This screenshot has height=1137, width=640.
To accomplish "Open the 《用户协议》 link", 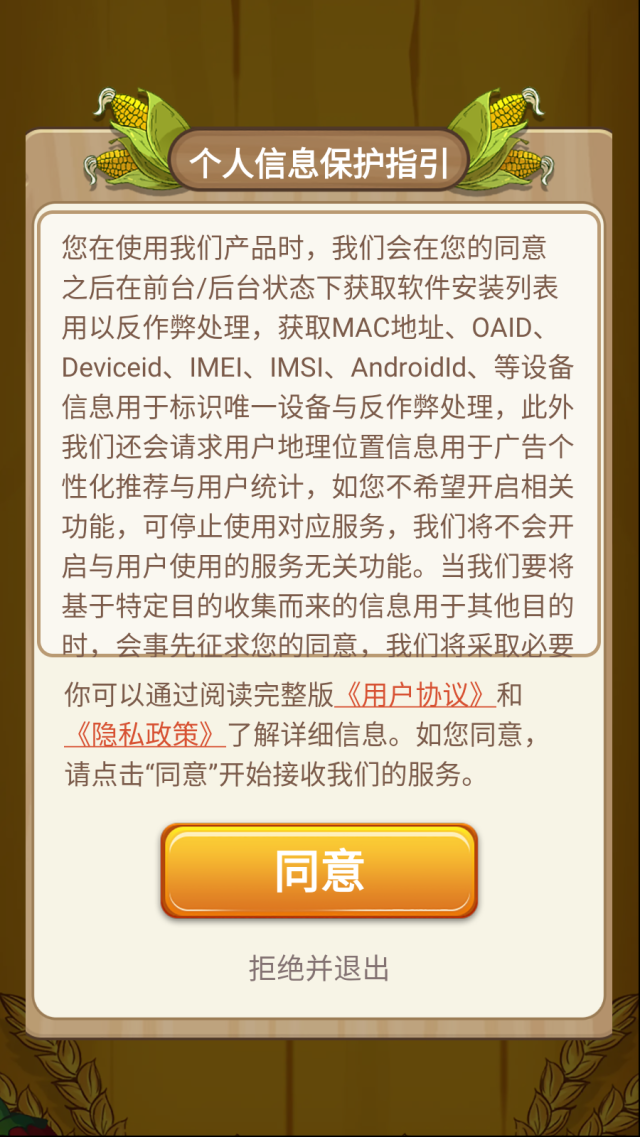I will [415, 694].
